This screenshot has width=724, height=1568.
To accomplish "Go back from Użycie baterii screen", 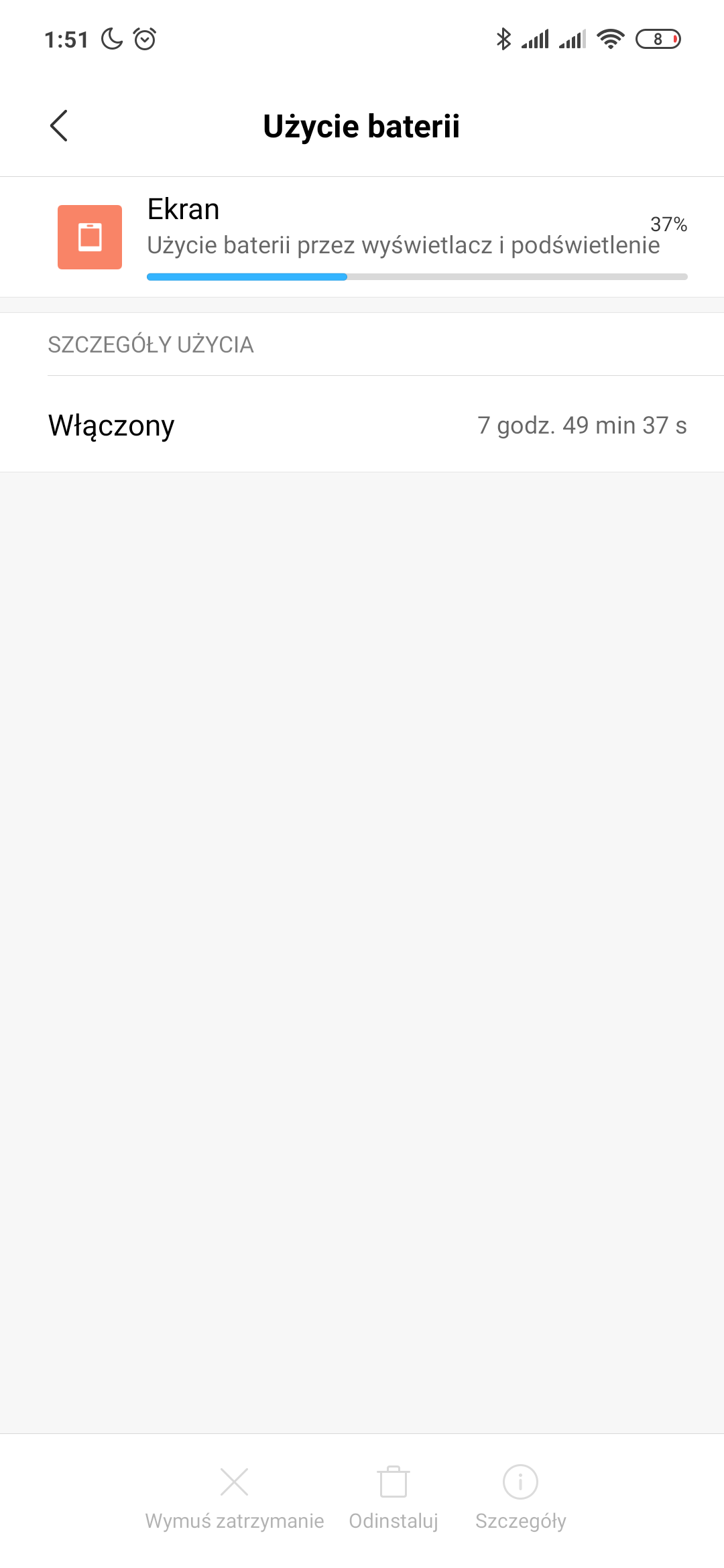I will pyautogui.click(x=59, y=126).
